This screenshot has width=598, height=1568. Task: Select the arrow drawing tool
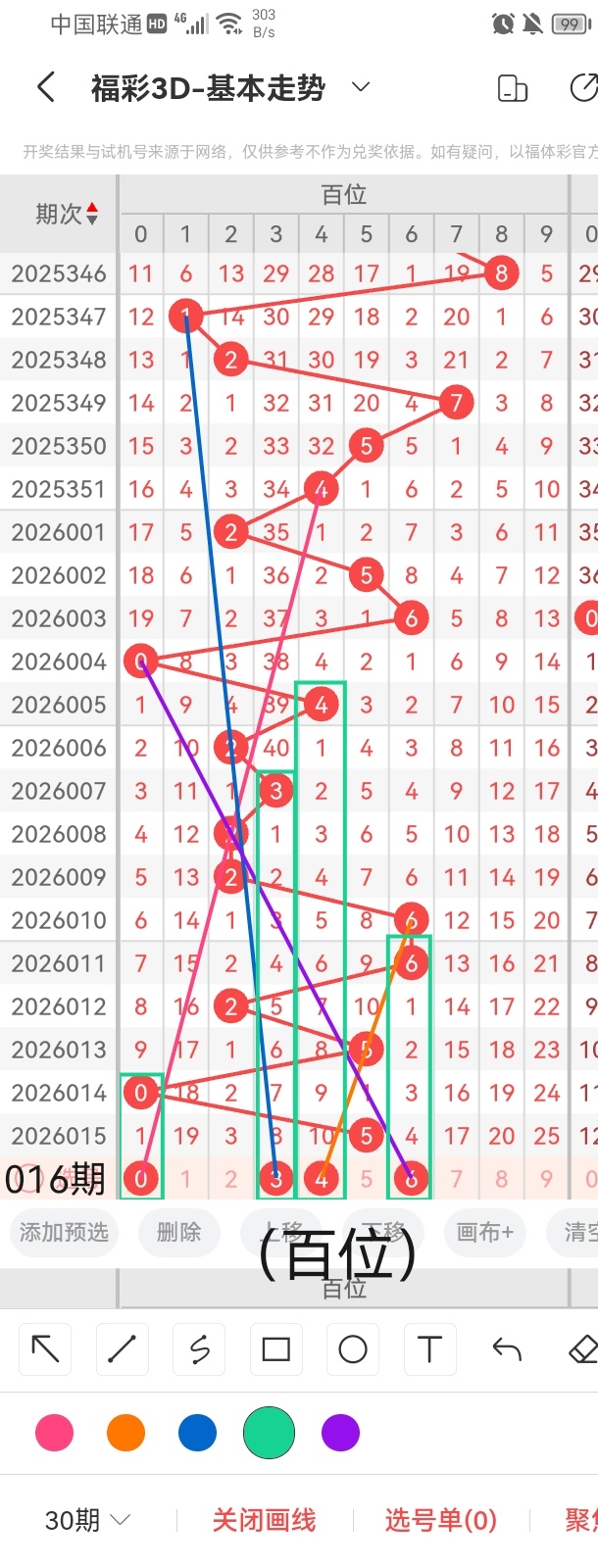[45, 1349]
